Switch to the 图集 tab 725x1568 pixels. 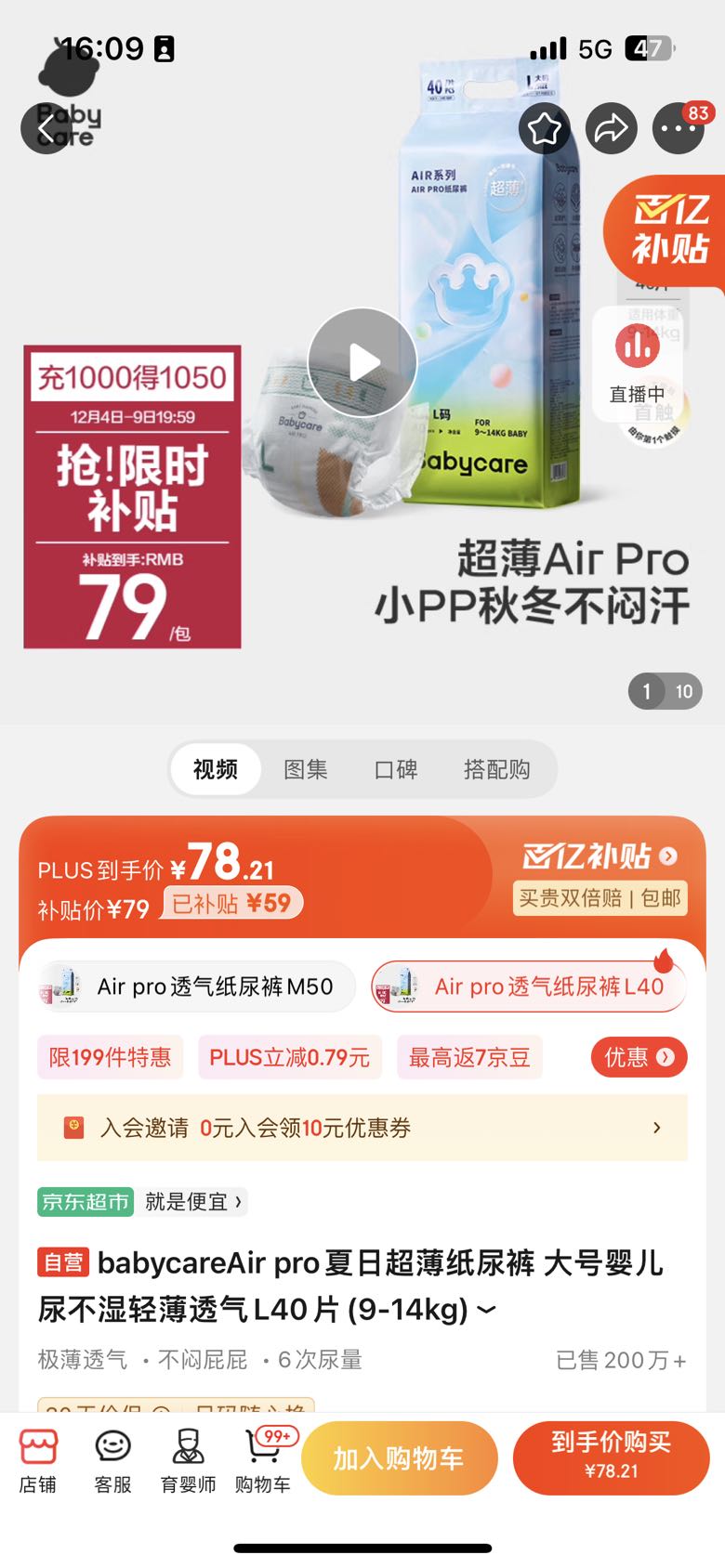pos(306,769)
